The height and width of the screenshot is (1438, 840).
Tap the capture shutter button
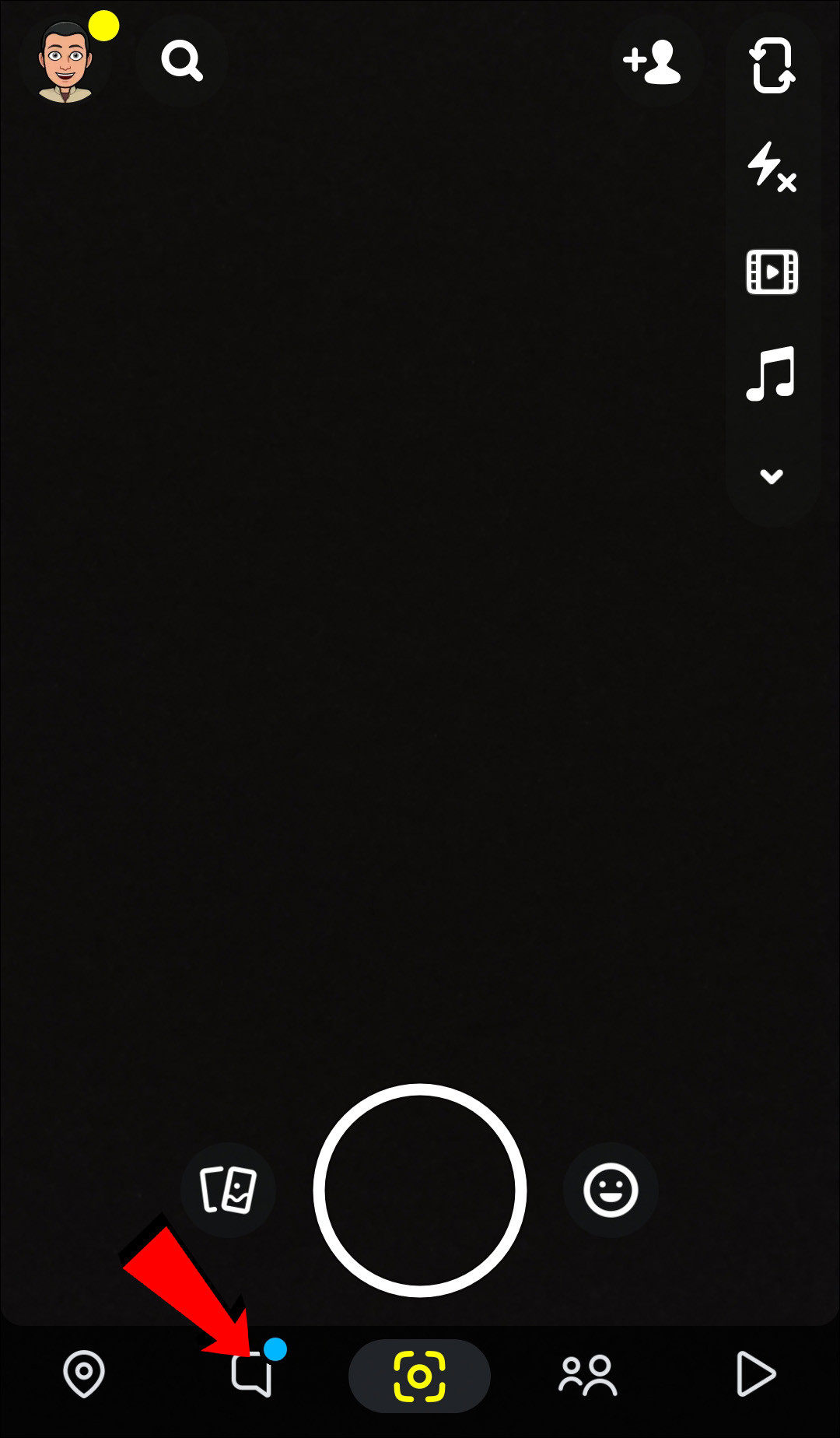pyautogui.click(x=420, y=1190)
